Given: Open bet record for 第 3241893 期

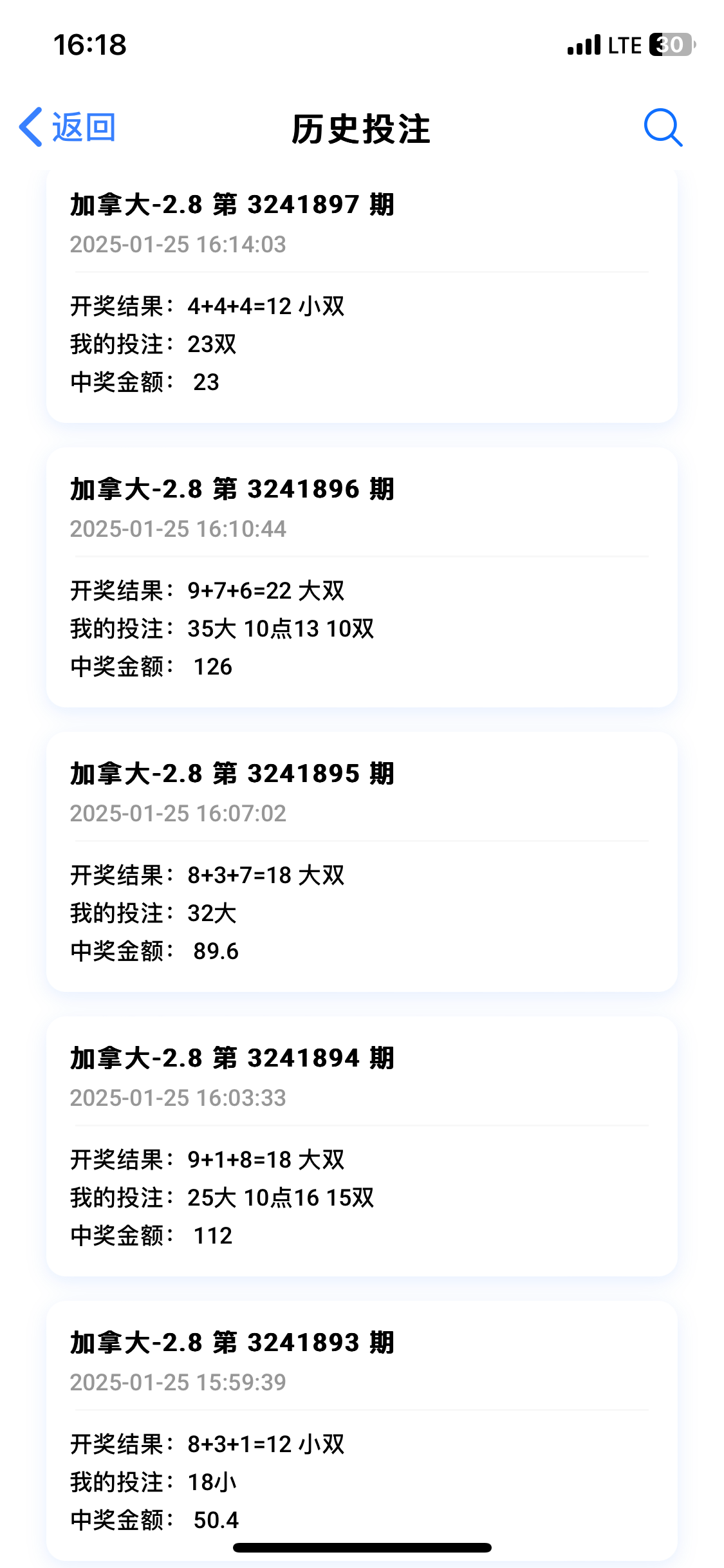Looking at the screenshot, I should coord(362,1431).
